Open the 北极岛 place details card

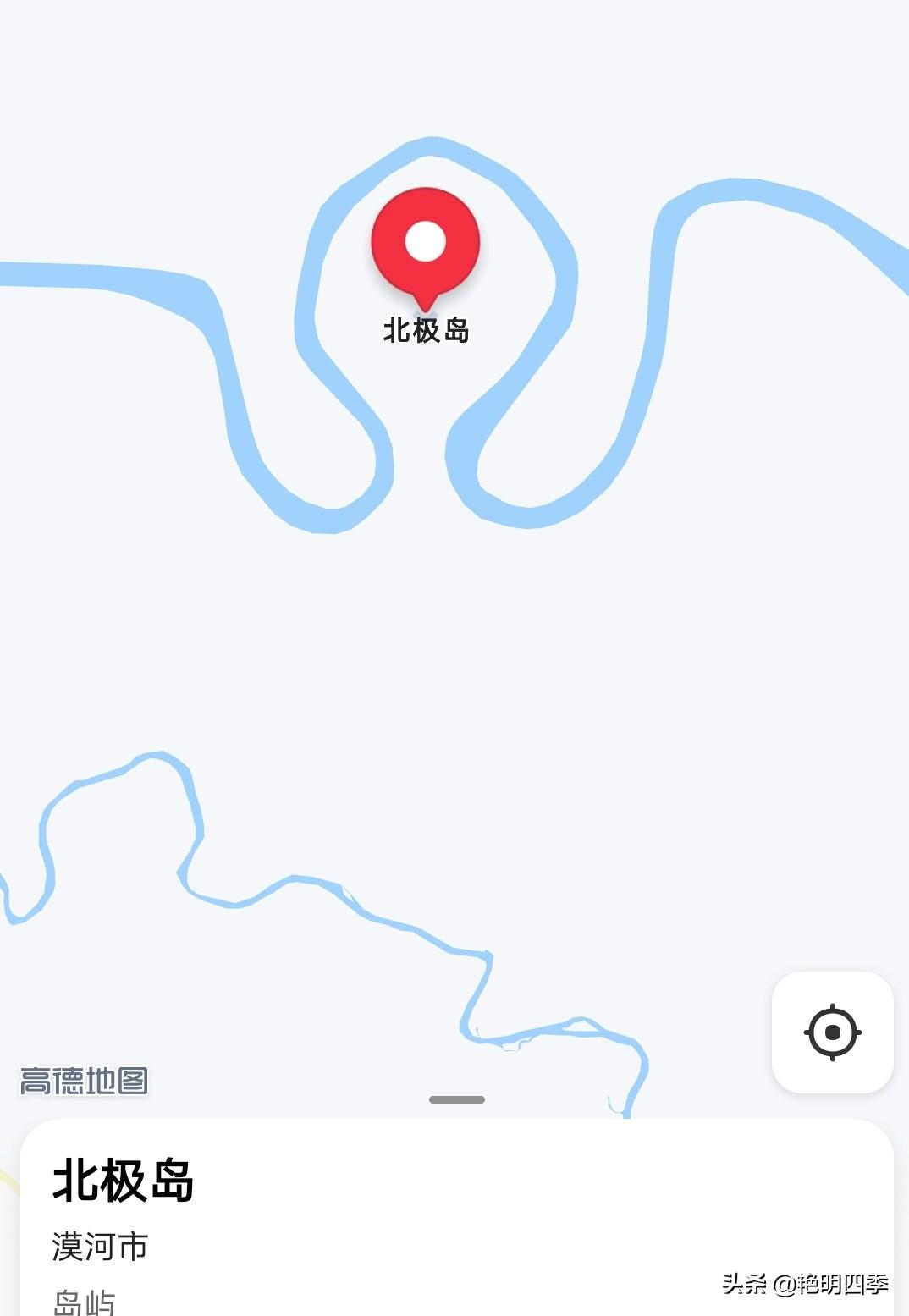point(123,1180)
